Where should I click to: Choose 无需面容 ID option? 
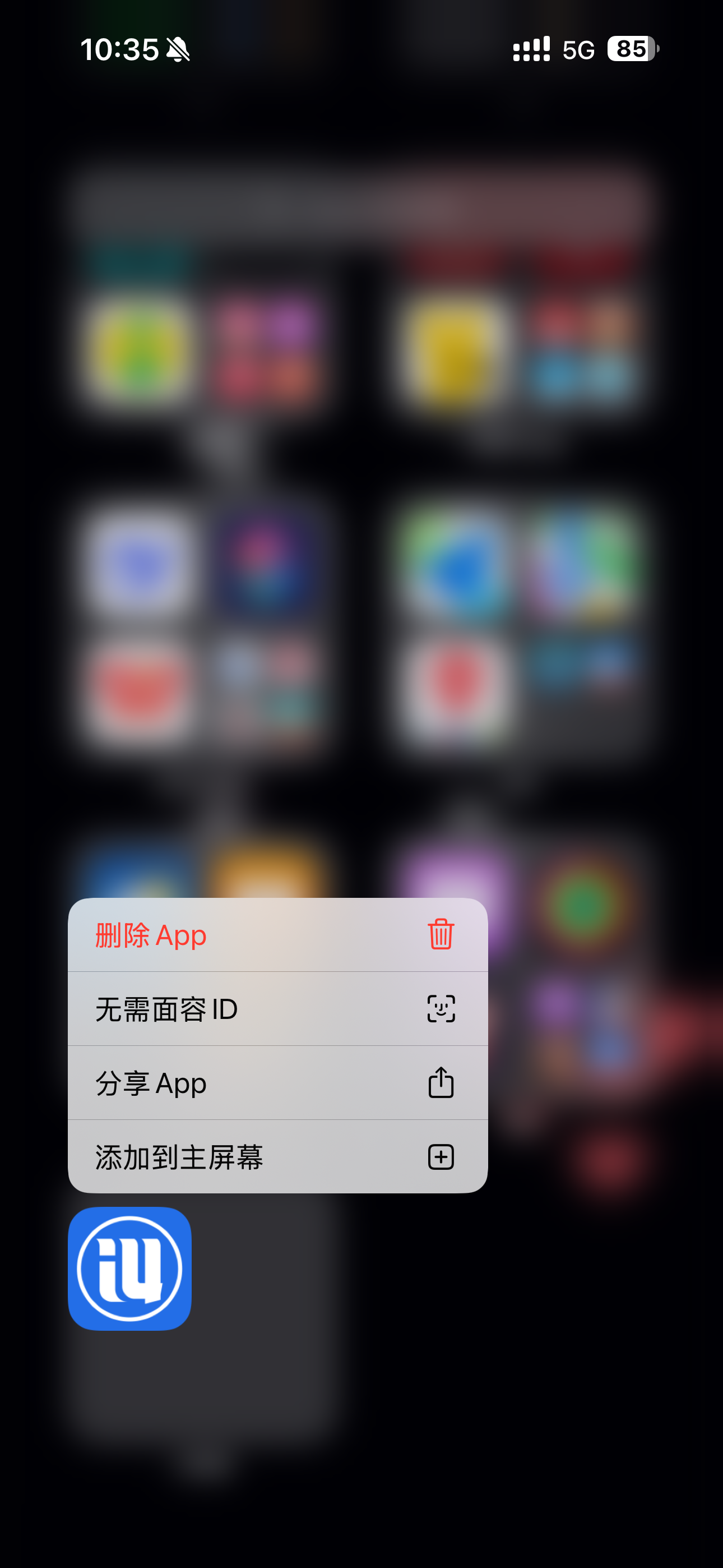277,1009
